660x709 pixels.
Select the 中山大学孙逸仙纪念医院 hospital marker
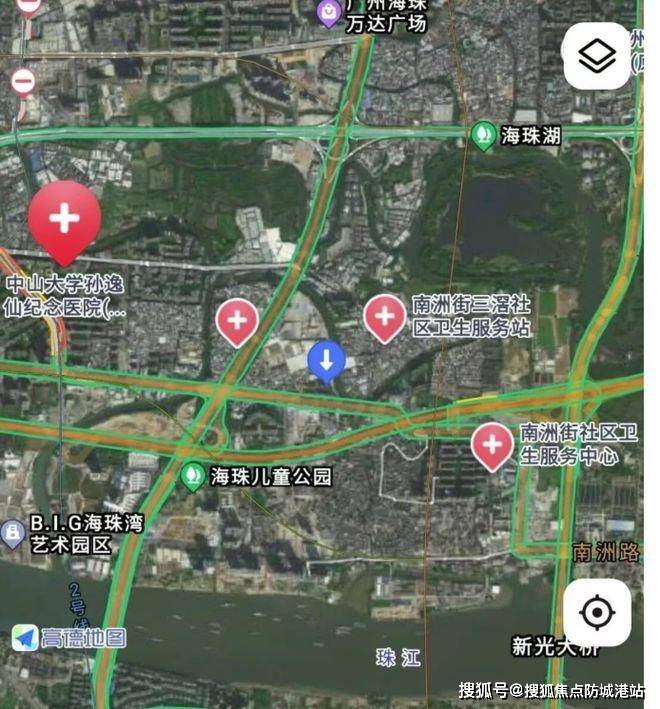click(64, 219)
